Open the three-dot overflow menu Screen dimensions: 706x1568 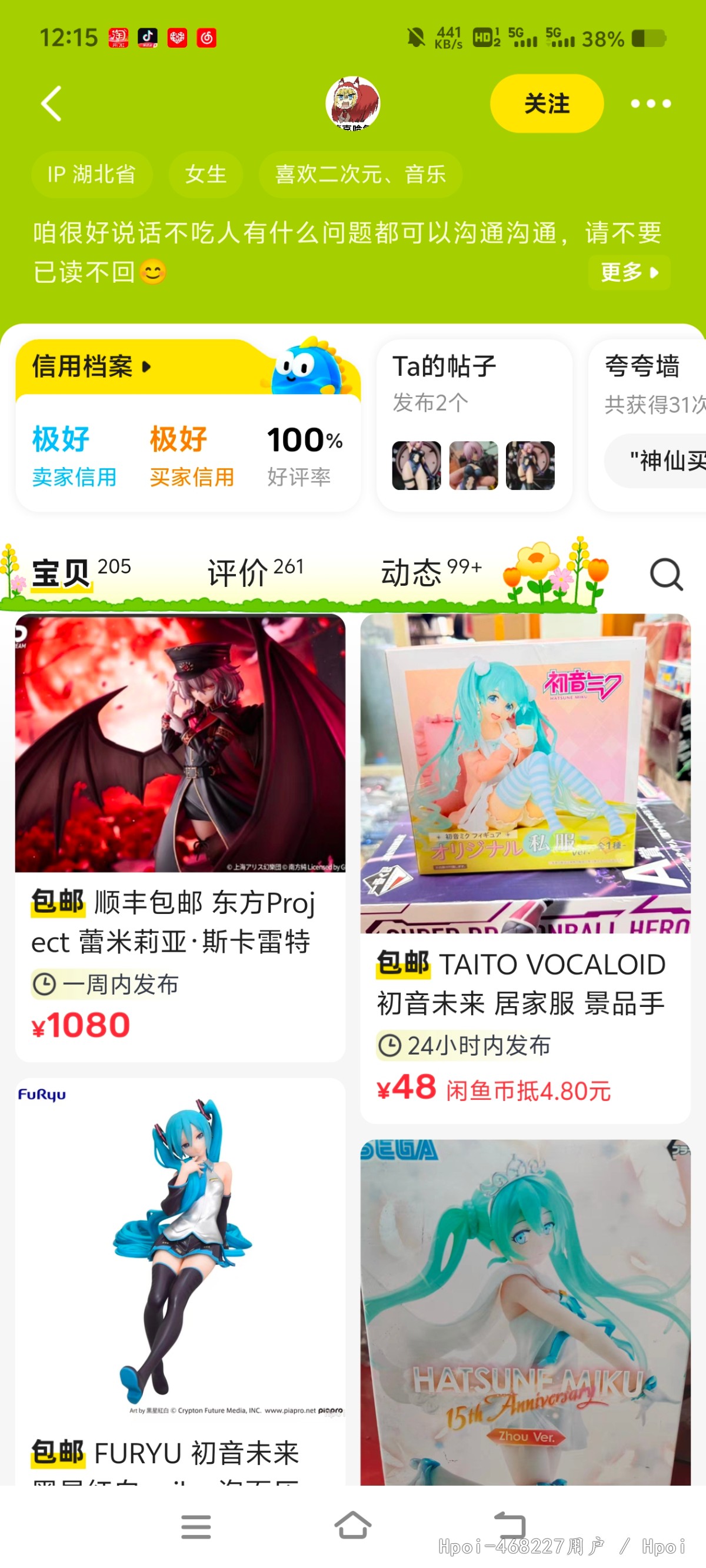tap(650, 104)
